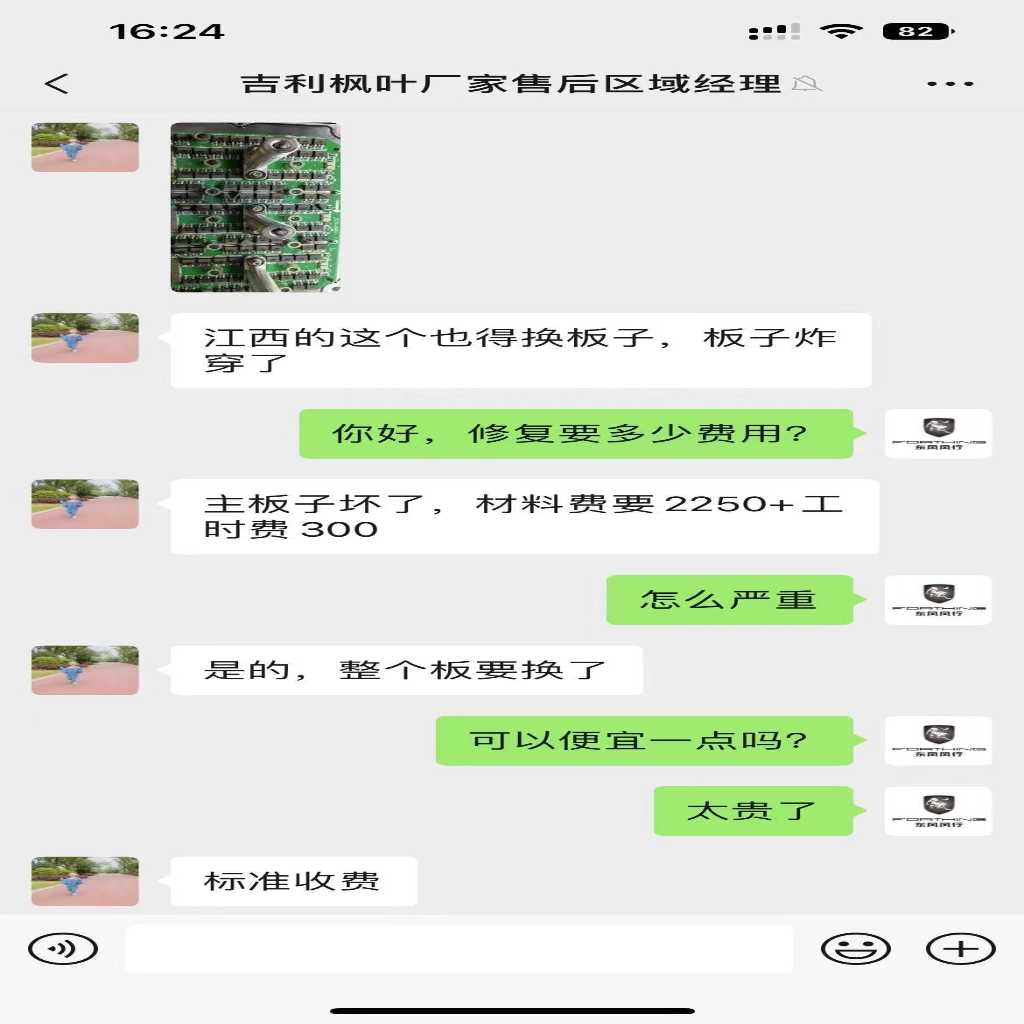Open the emoji sticker panel

[855, 948]
